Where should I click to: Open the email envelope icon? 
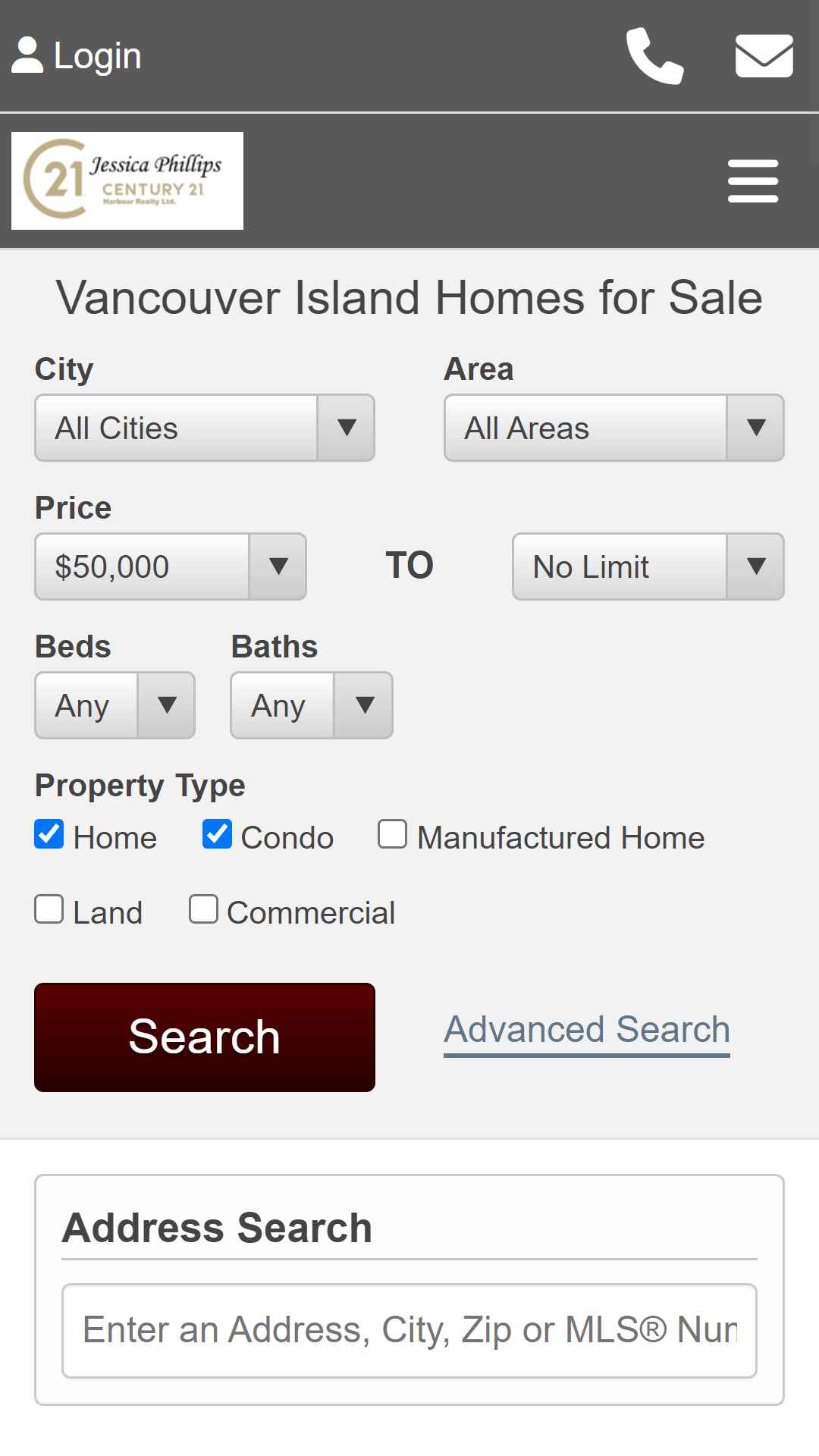[x=764, y=55]
